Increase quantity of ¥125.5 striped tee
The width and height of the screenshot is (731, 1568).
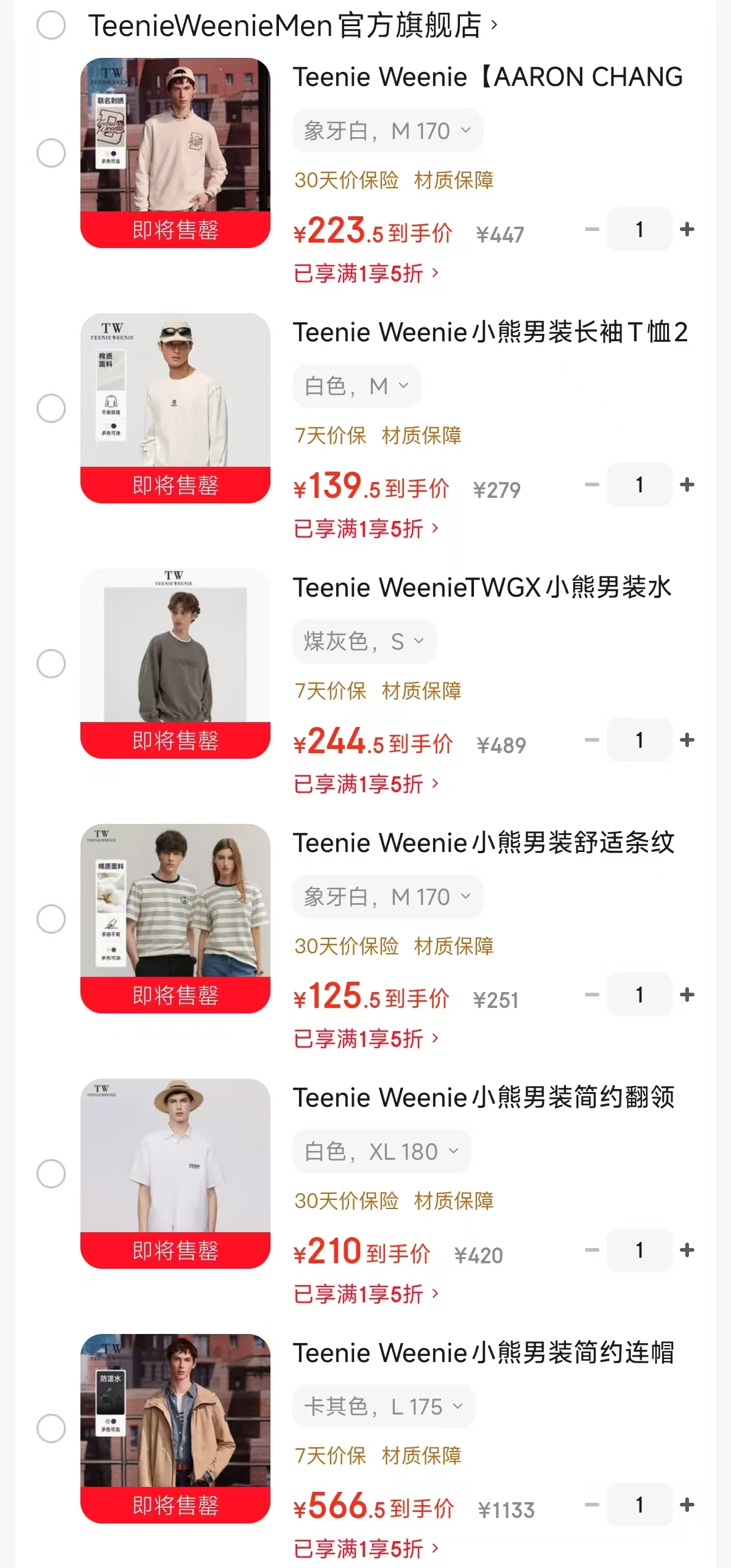pos(687,995)
